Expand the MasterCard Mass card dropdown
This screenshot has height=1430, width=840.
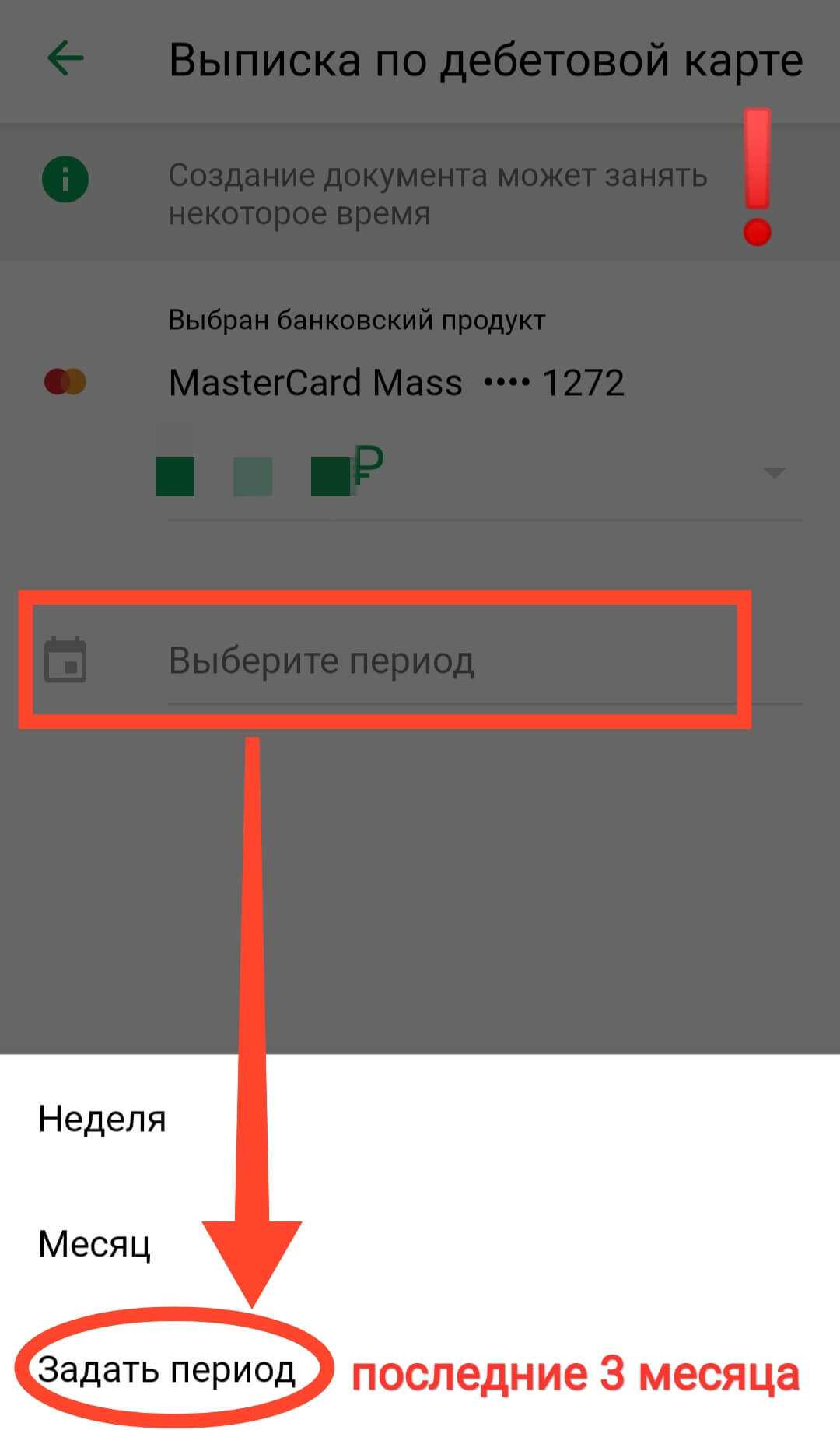(x=773, y=472)
